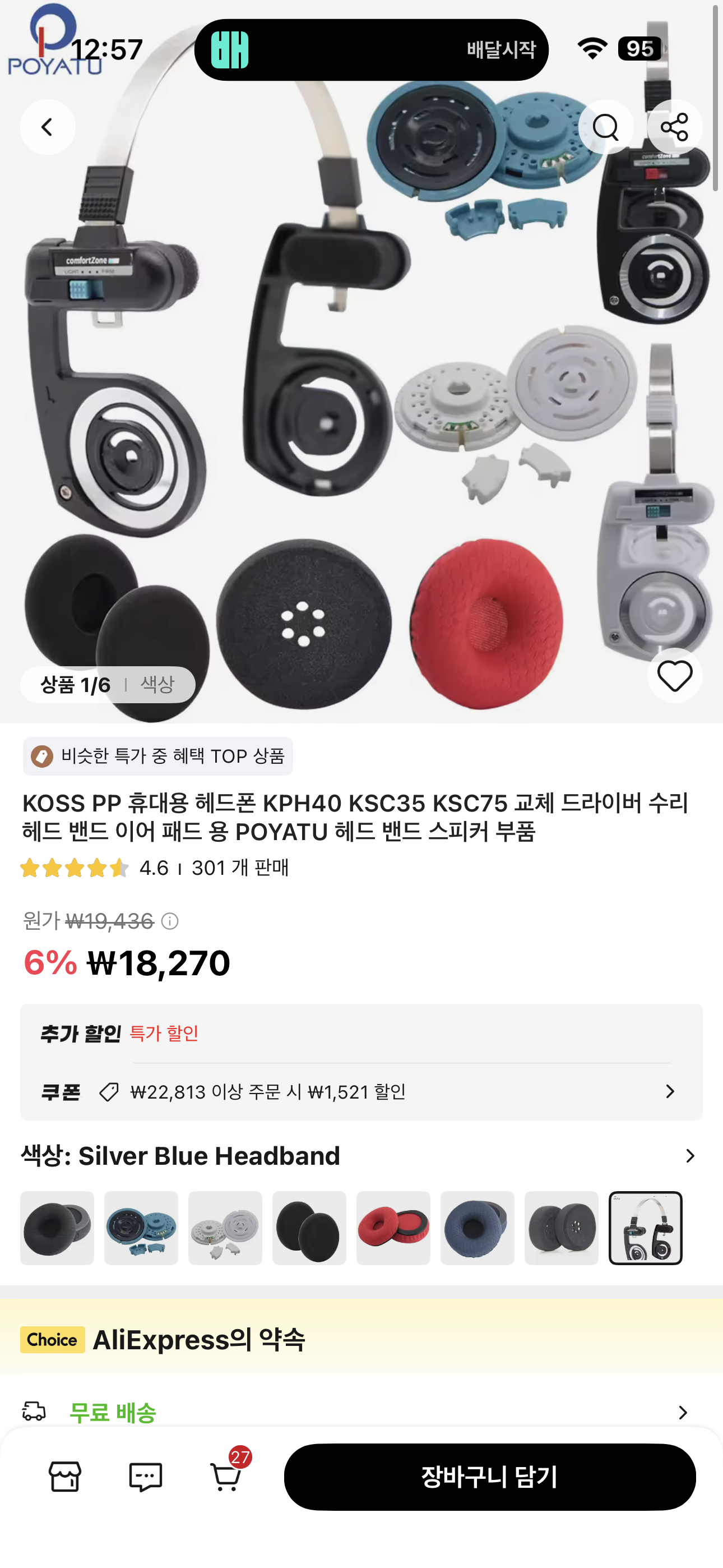Select the Silver Blue Headband swatch
Viewport: 723px width, 1568px height.
[645, 1228]
